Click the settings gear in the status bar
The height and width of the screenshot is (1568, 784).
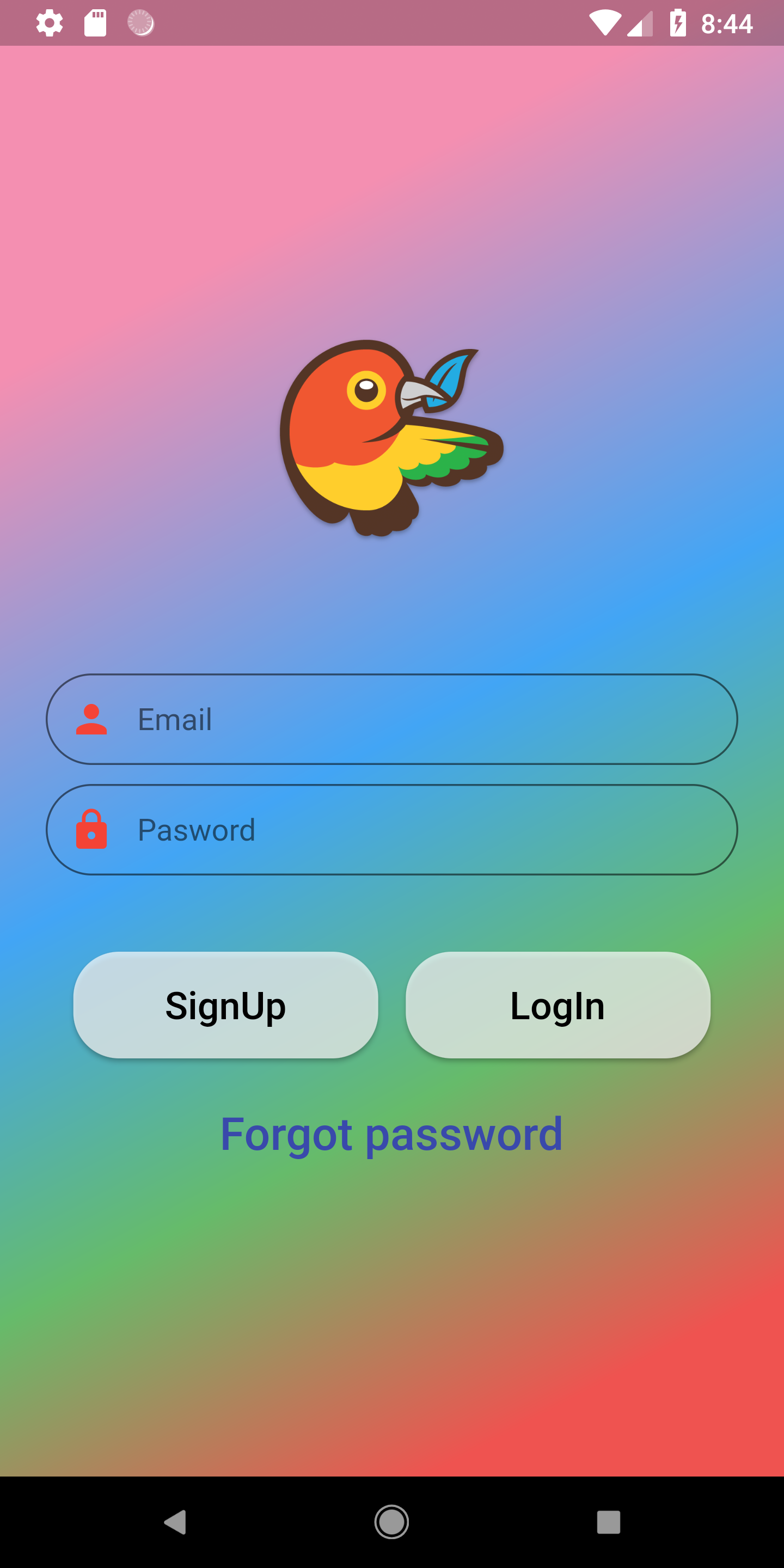pos(50,23)
